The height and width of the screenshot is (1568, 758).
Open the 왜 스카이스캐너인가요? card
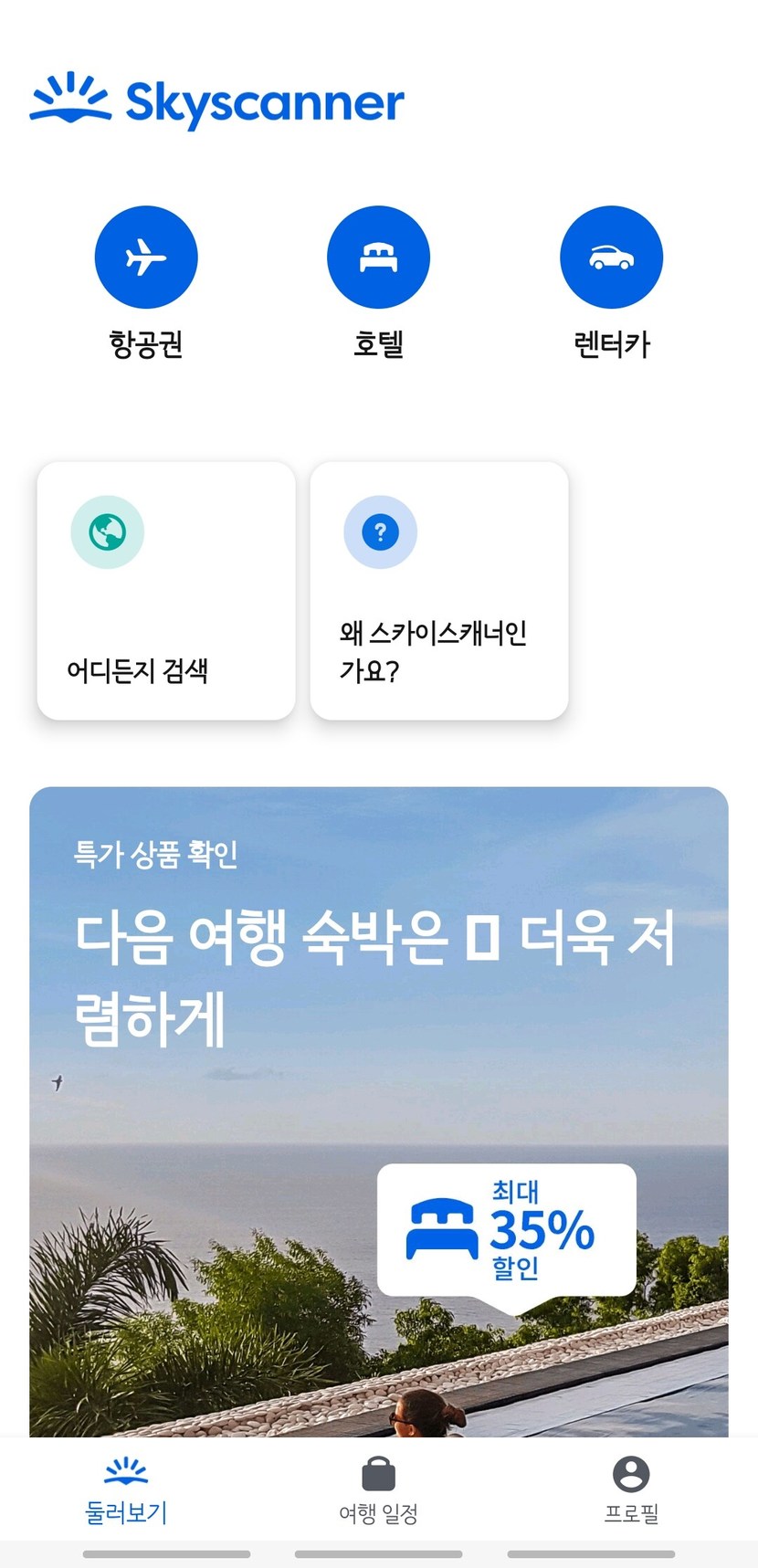439,591
